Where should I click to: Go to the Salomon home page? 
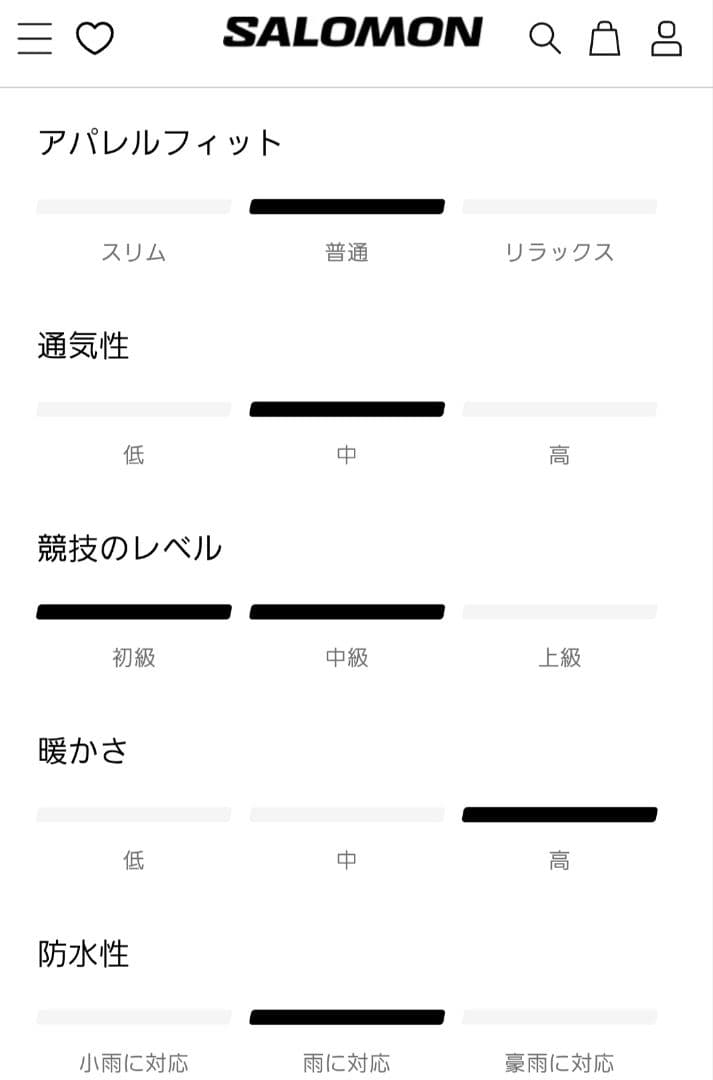[x=352, y=33]
